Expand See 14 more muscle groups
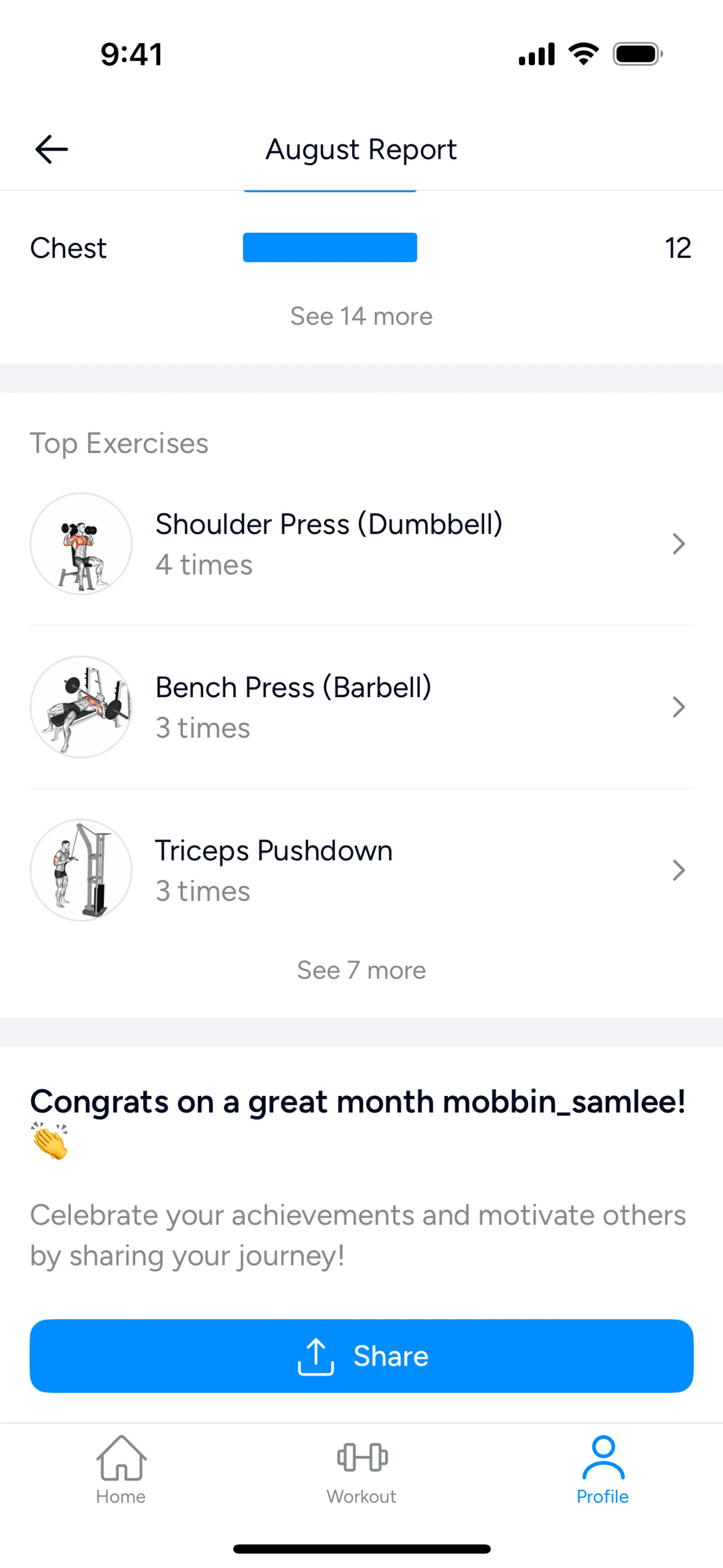This screenshot has height=1568, width=723. (361, 316)
